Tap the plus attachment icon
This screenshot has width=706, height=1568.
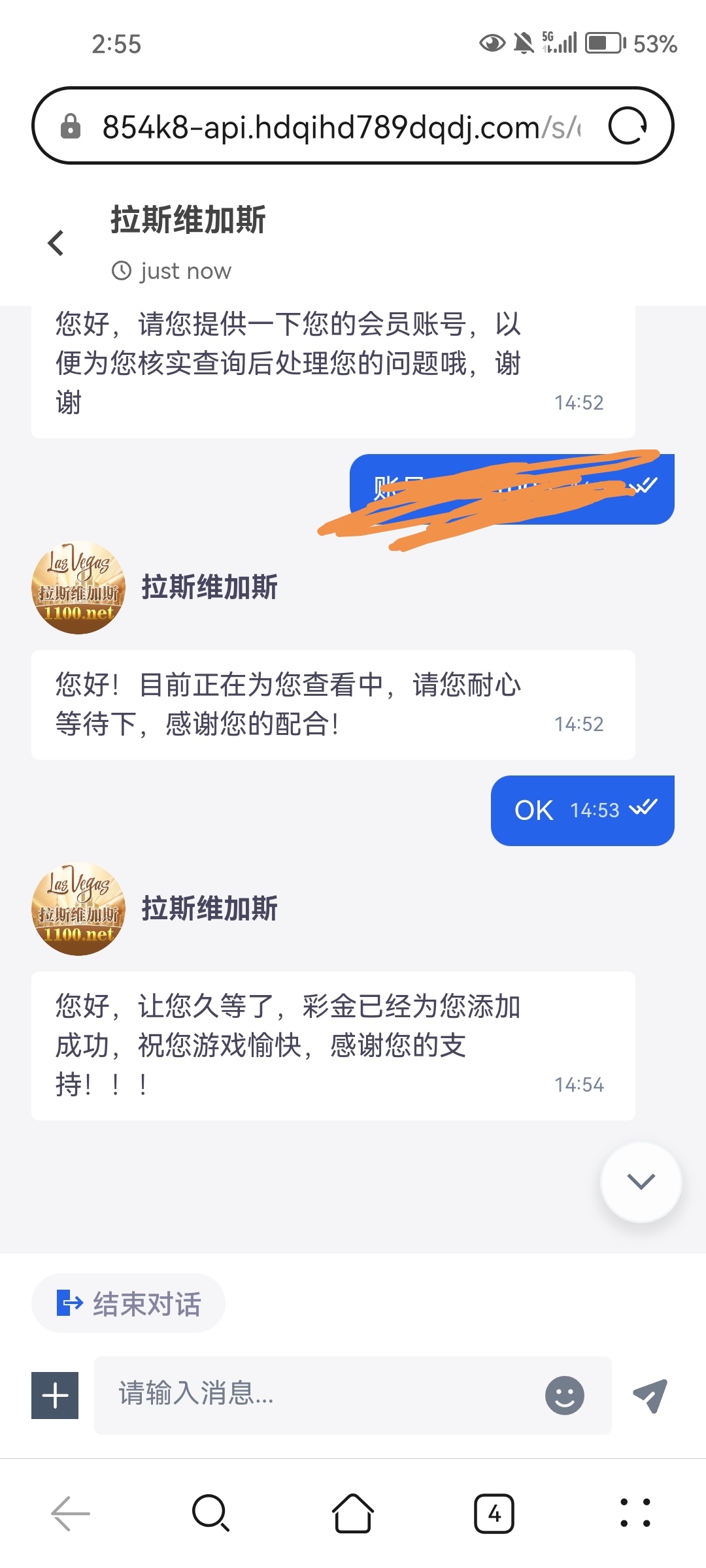[x=55, y=1395]
